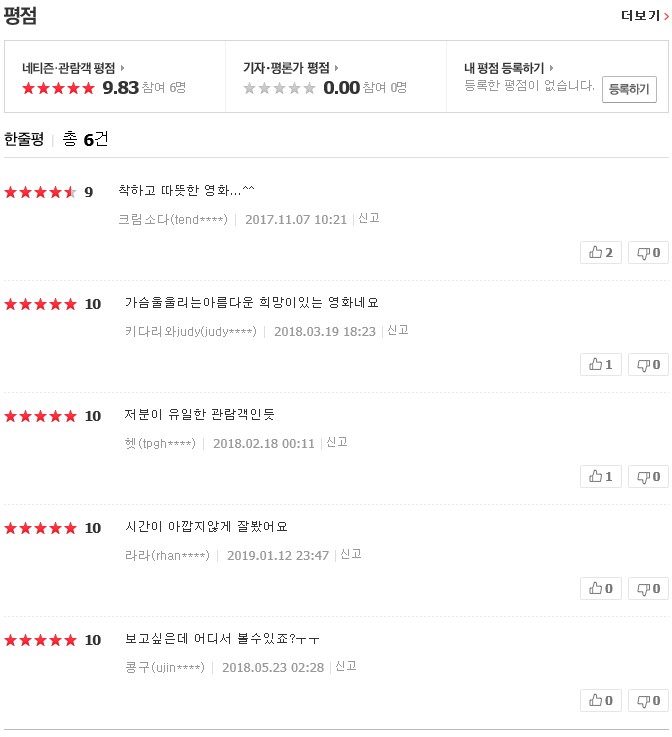Dislike 크림소다's review
The width and height of the screenshot is (672, 737).
click(649, 253)
